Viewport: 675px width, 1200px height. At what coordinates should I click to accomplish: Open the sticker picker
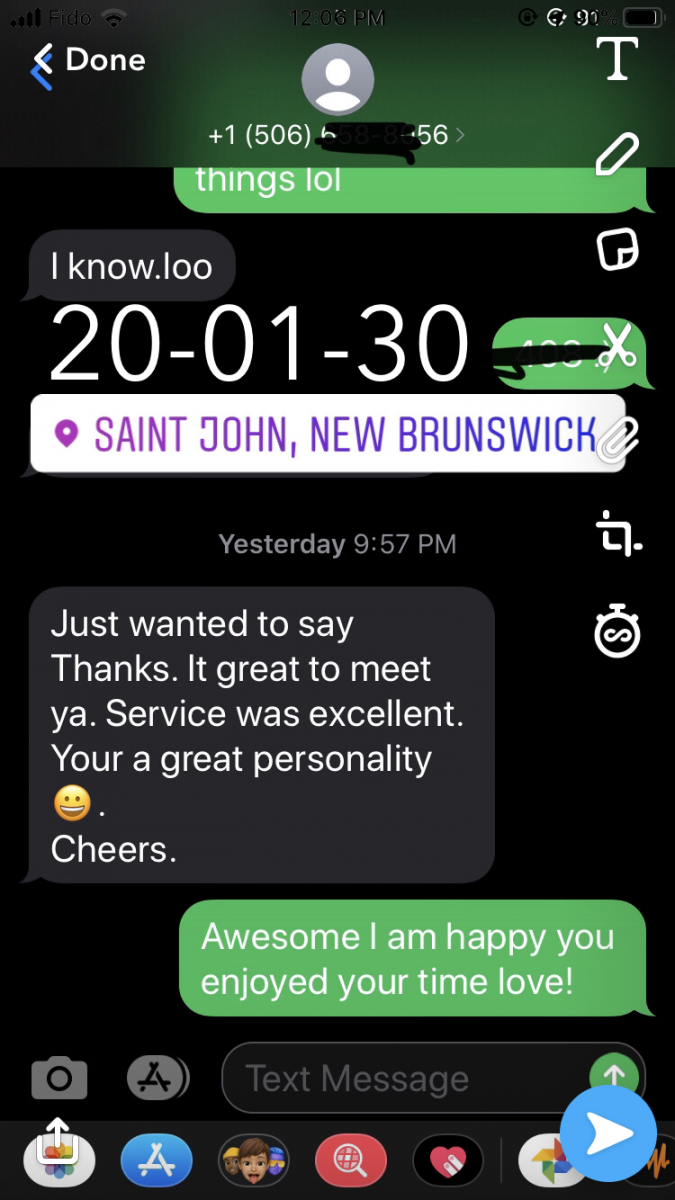pyautogui.click(x=617, y=250)
